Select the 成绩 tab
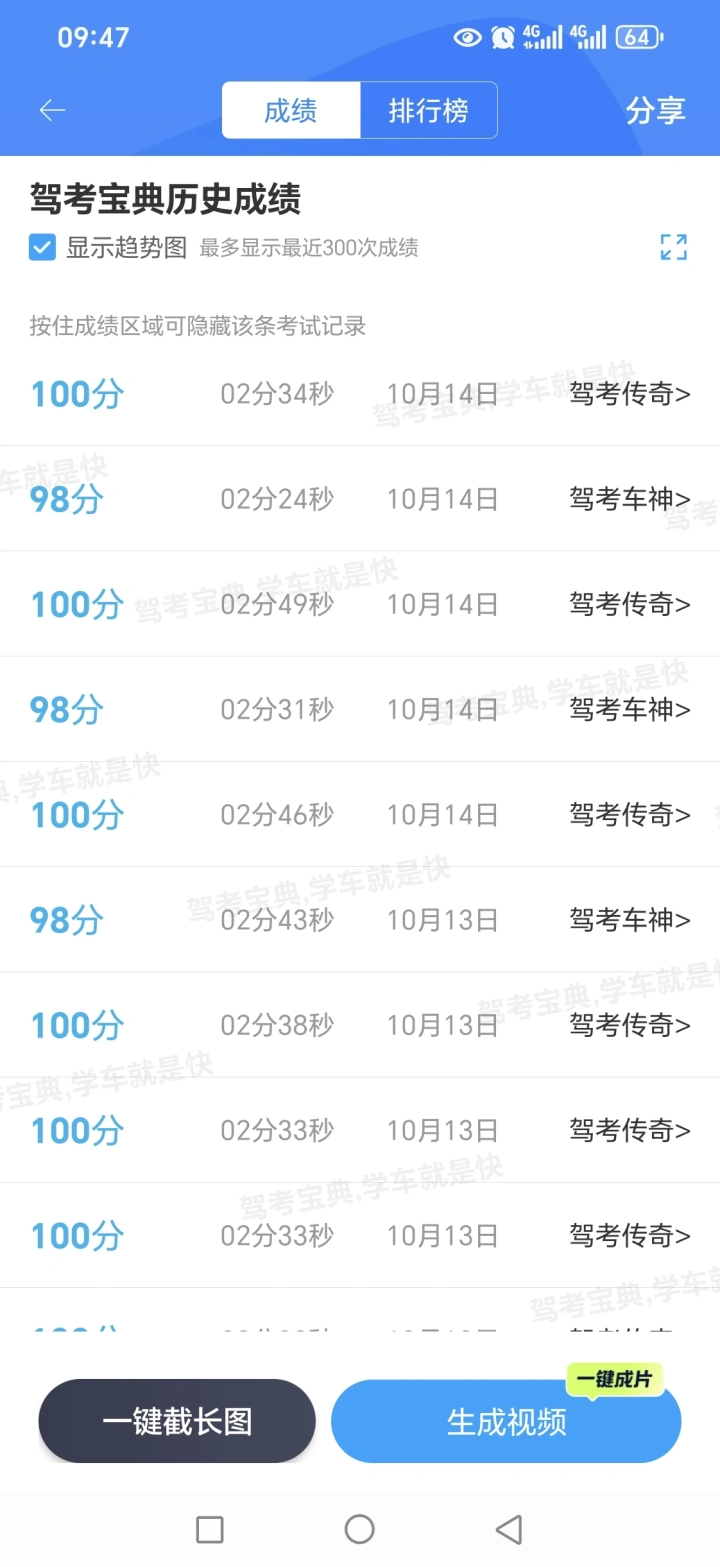720x1567 pixels. (x=291, y=110)
